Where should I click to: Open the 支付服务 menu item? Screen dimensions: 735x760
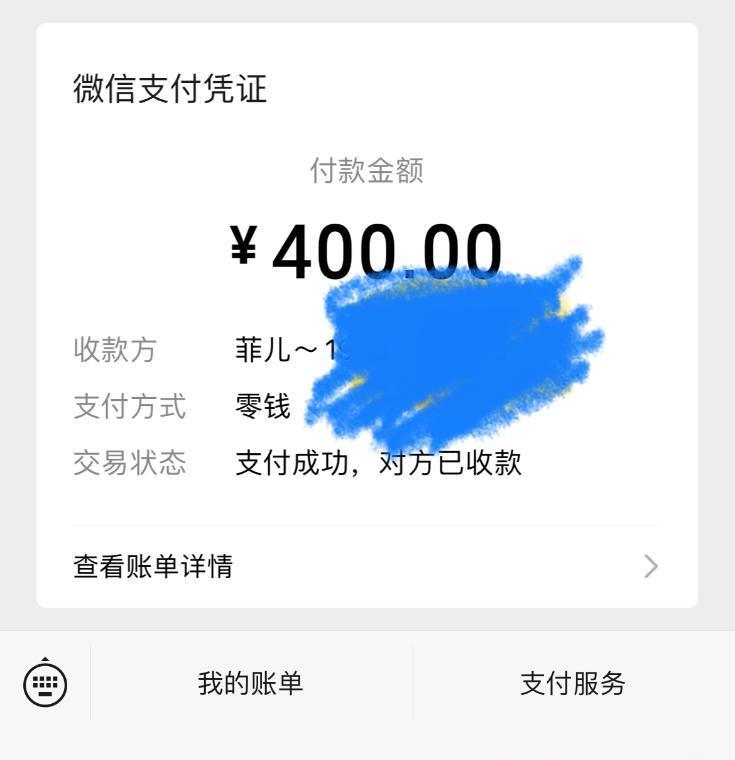tap(571, 684)
